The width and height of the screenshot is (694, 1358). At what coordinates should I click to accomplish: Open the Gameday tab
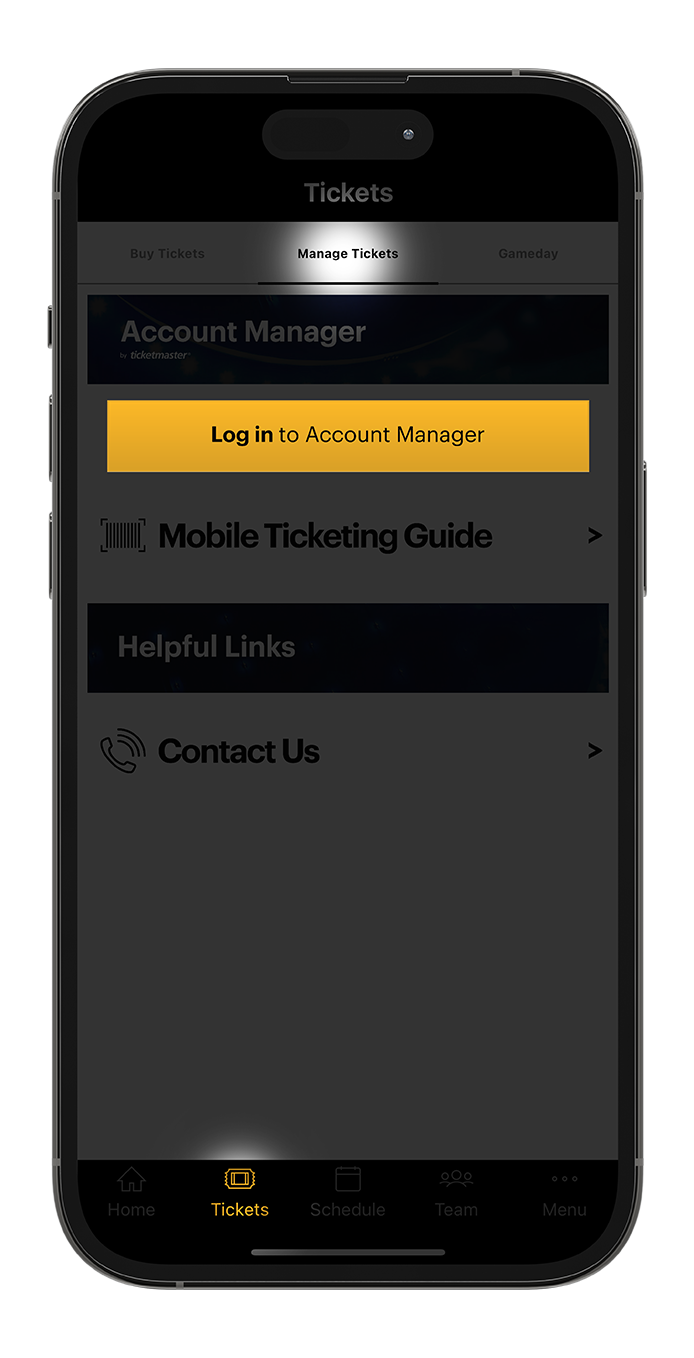(528, 254)
